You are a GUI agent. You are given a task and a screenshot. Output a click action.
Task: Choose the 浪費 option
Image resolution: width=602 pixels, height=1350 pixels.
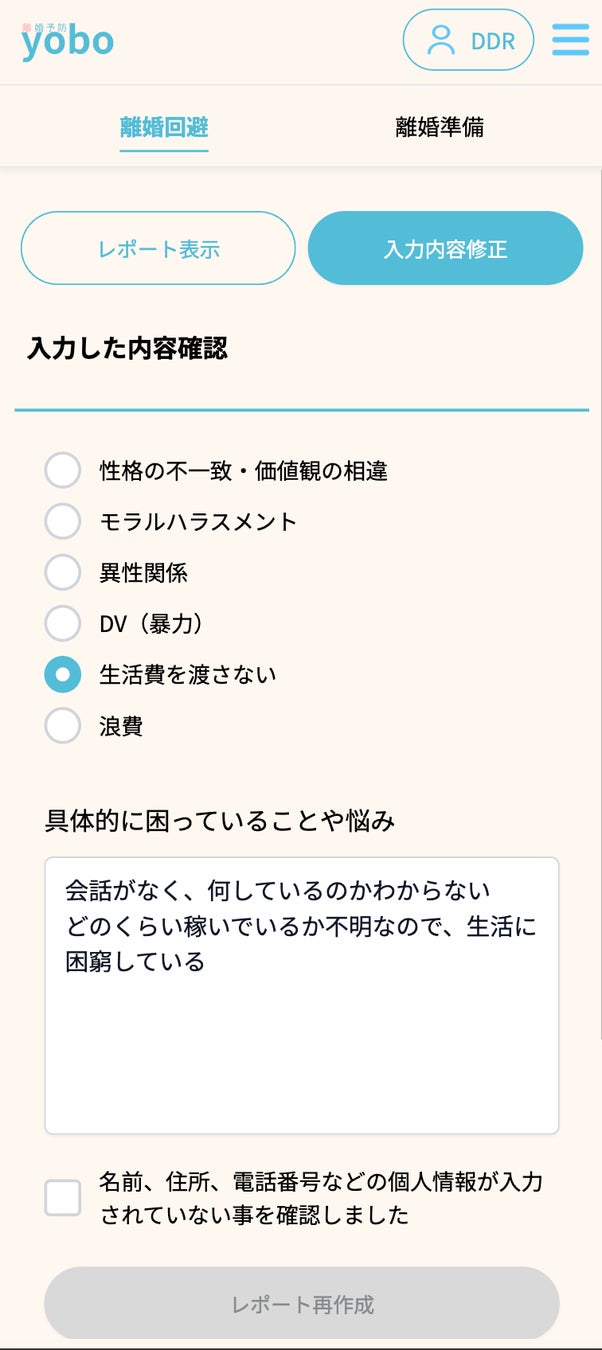[x=63, y=726]
